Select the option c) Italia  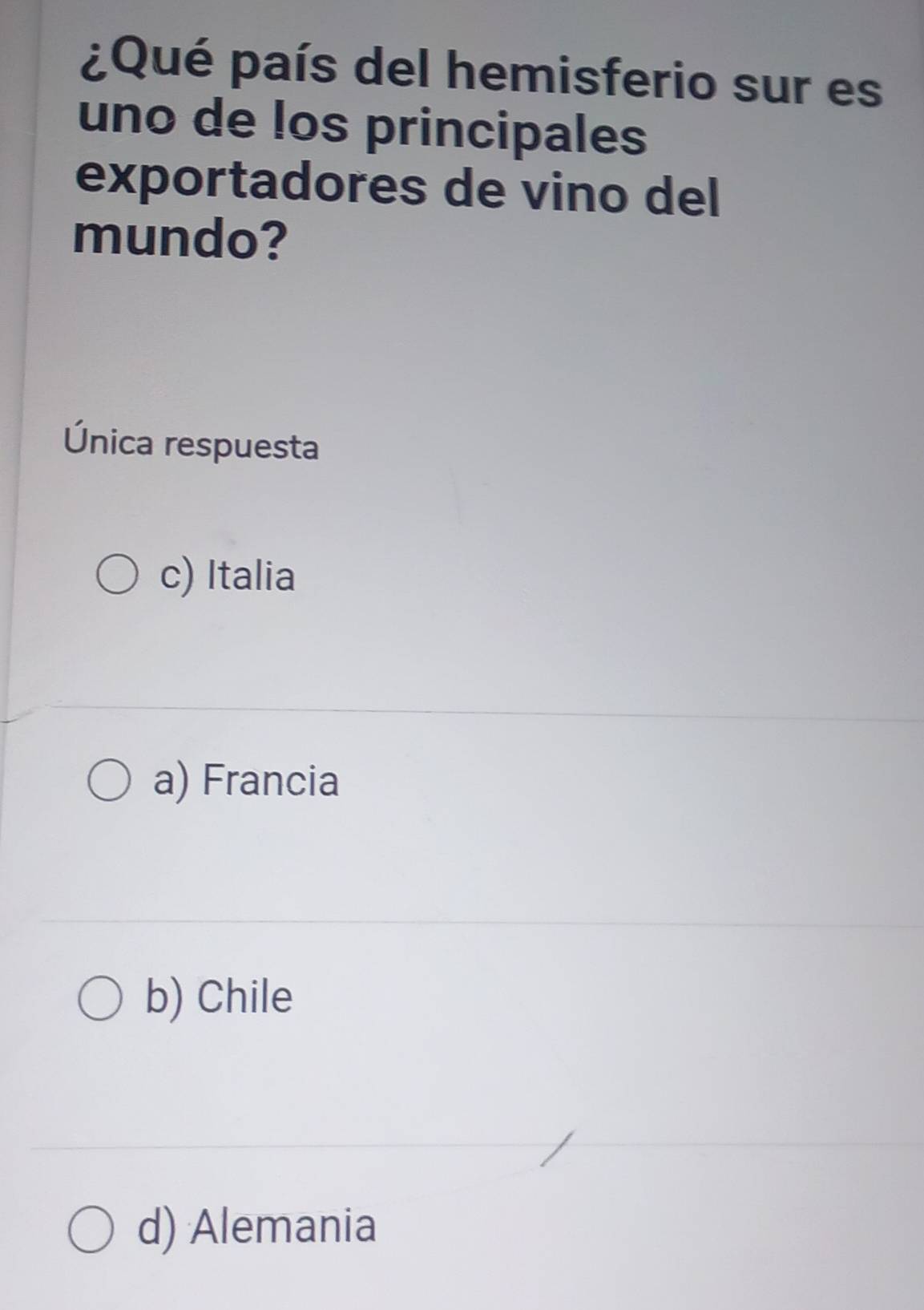pyautogui.click(x=116, y=576)
